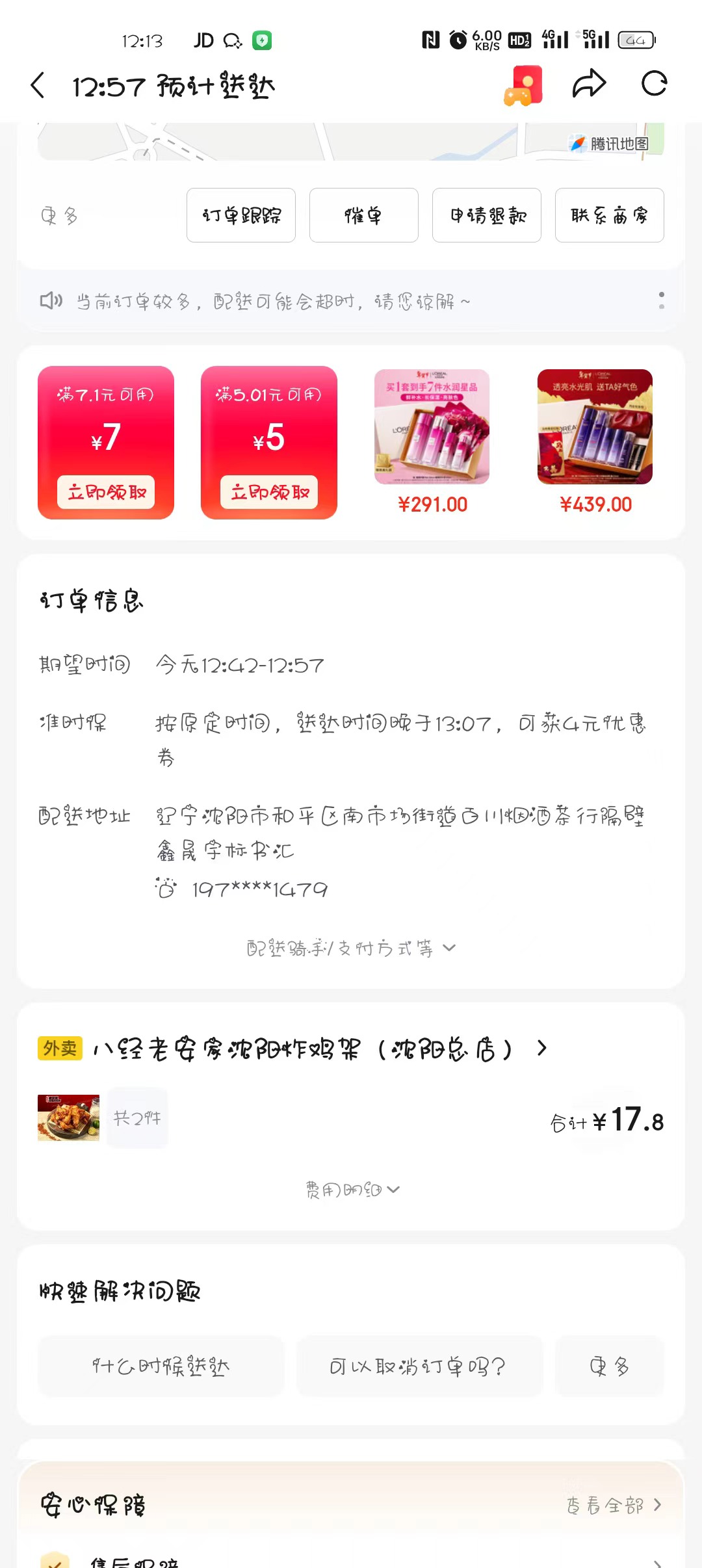
Task: Claim the ¥7 coupon
Action: point(106,492)
